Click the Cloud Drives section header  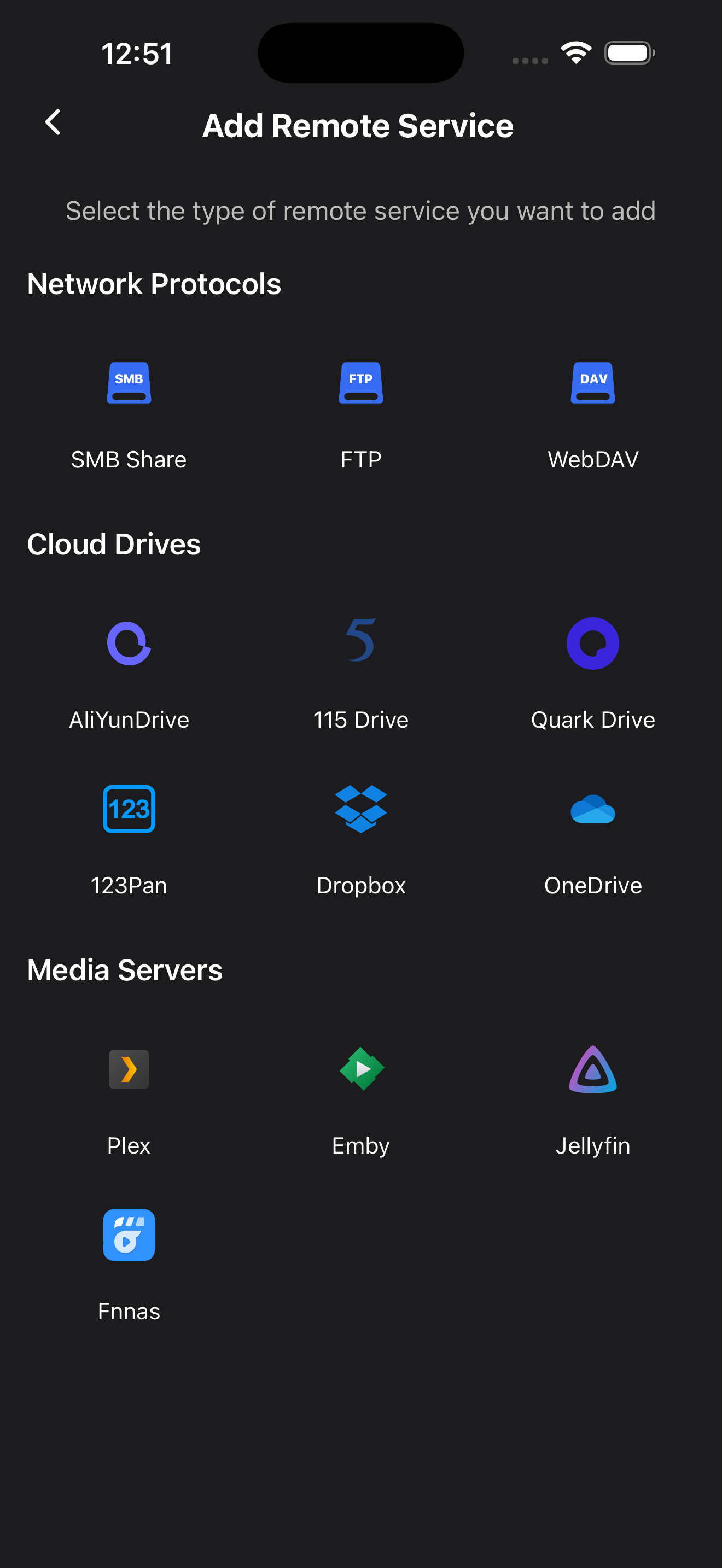[x=114, y=543]
